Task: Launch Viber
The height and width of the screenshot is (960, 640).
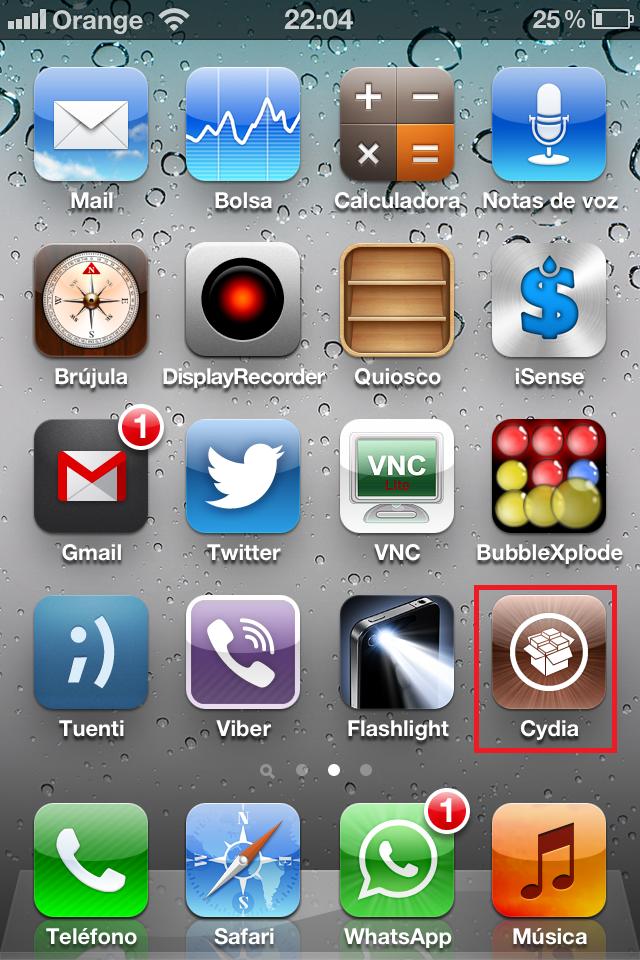Action: [x=243, y=652]
